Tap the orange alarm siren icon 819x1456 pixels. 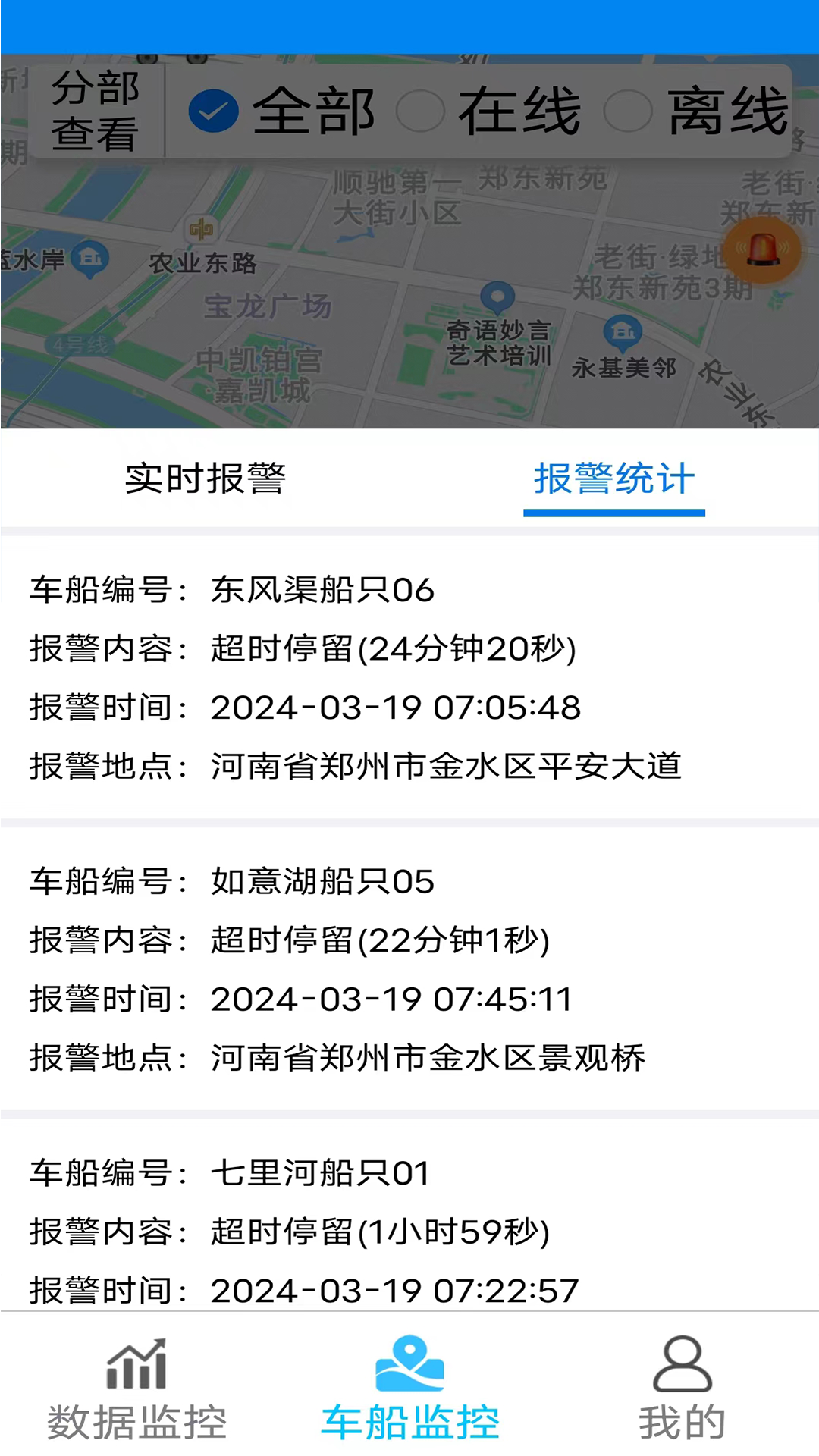pos(762,249)
